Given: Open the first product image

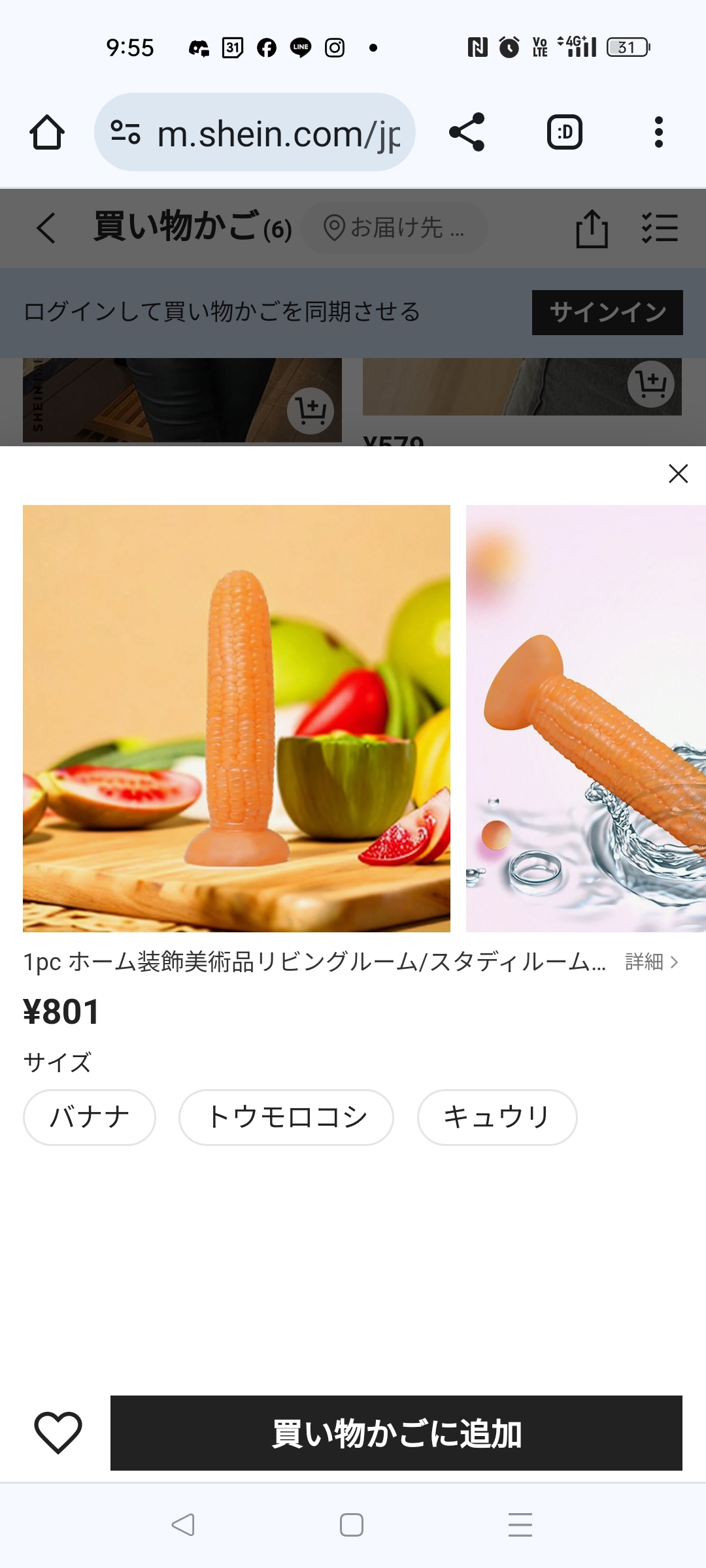Looking at the screenshot, I should point(237,719).
